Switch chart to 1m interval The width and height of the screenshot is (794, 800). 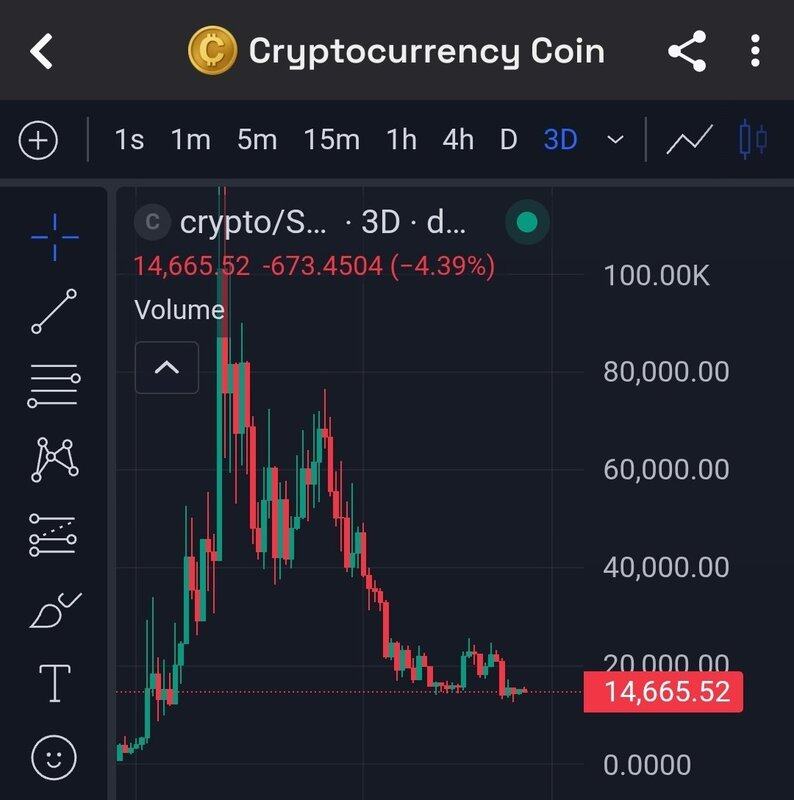(x=191, y=140)
